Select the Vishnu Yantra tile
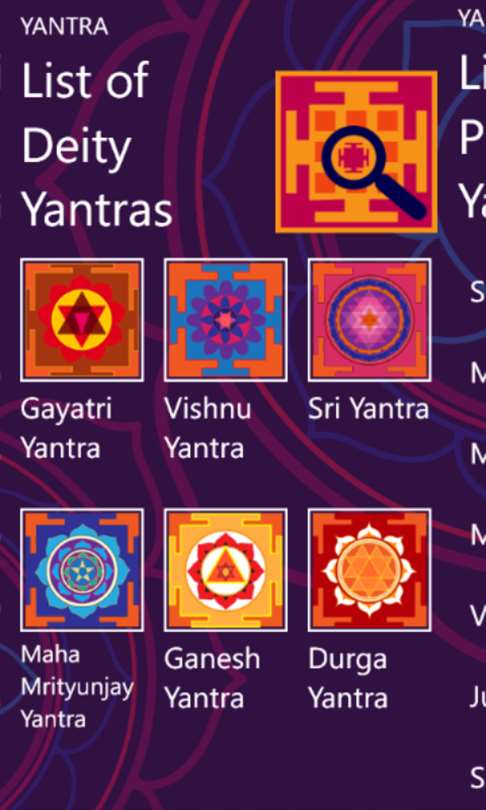The height and width of the screenshot is (810, 486). click(x=226, y=320)
